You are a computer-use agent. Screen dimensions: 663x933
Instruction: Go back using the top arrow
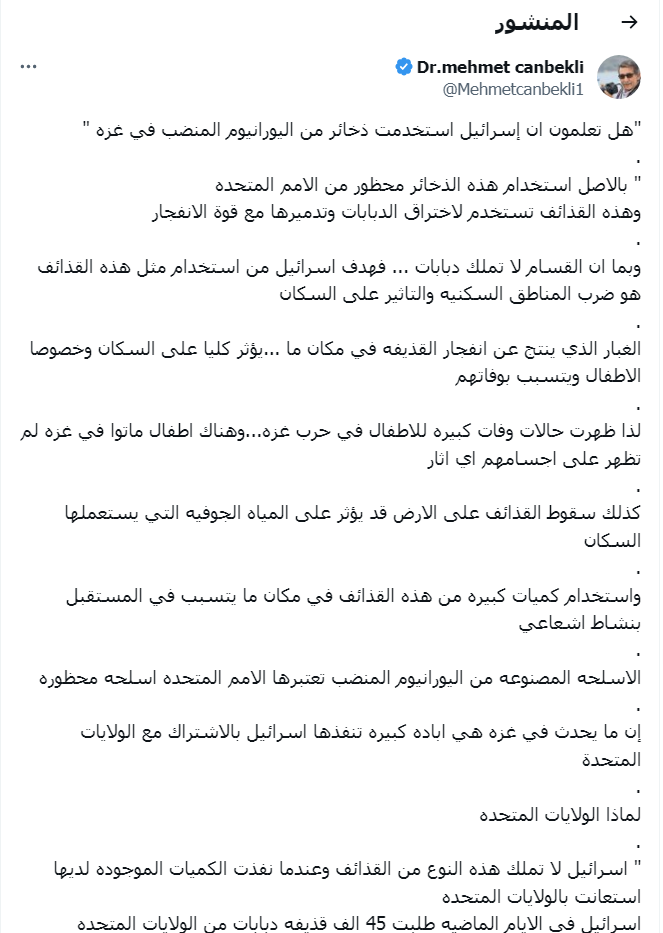tap(629, 22)
